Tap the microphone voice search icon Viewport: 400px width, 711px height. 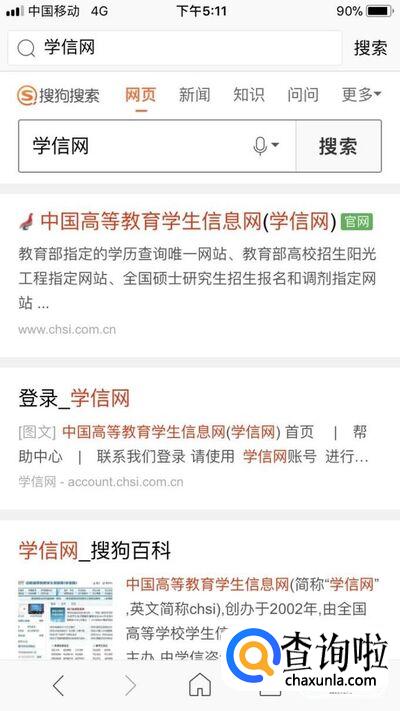click(x=266, y=146)
